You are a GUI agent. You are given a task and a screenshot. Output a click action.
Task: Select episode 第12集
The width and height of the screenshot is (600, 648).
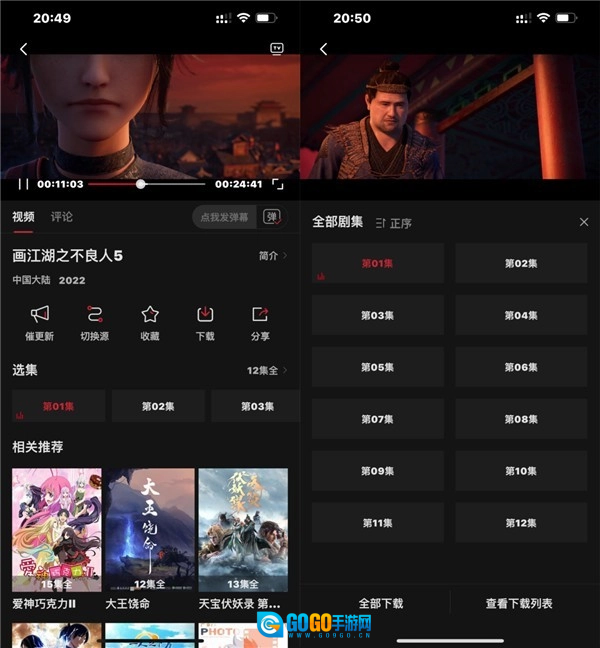coord(521,523)
